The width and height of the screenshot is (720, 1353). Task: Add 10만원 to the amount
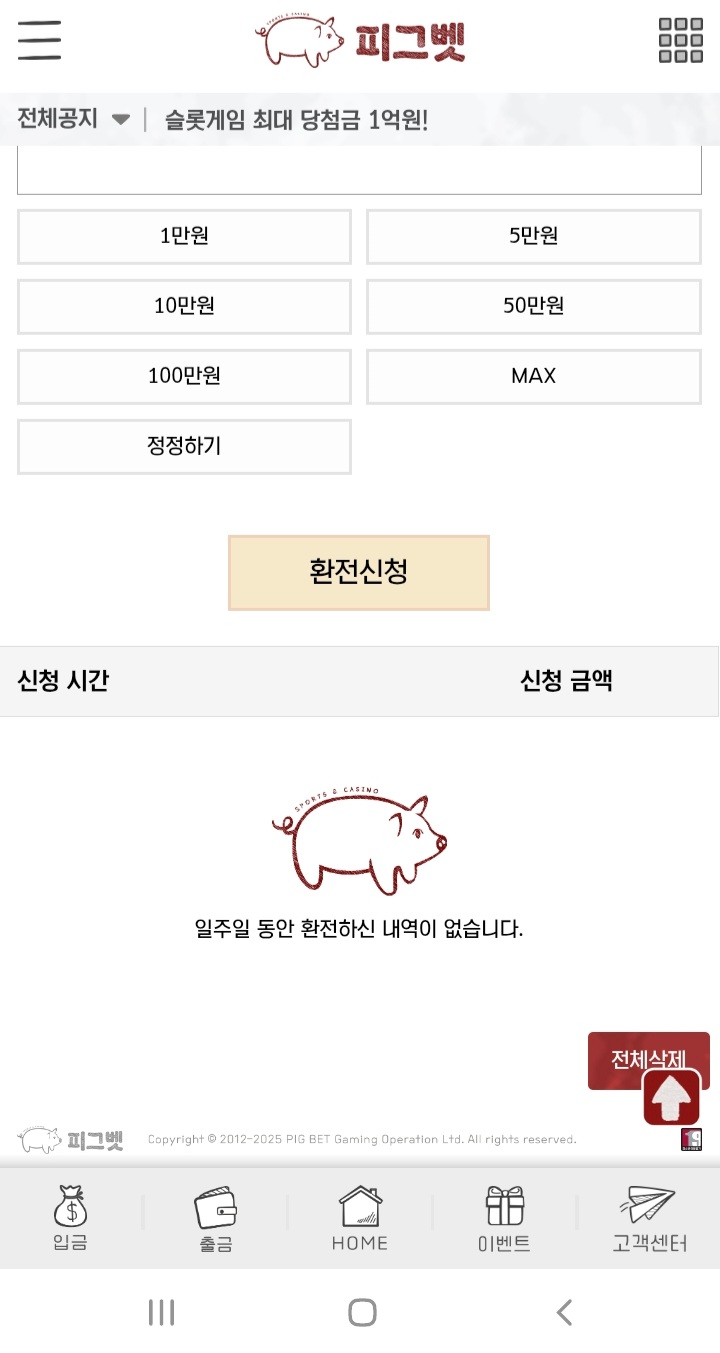[184, 307]
